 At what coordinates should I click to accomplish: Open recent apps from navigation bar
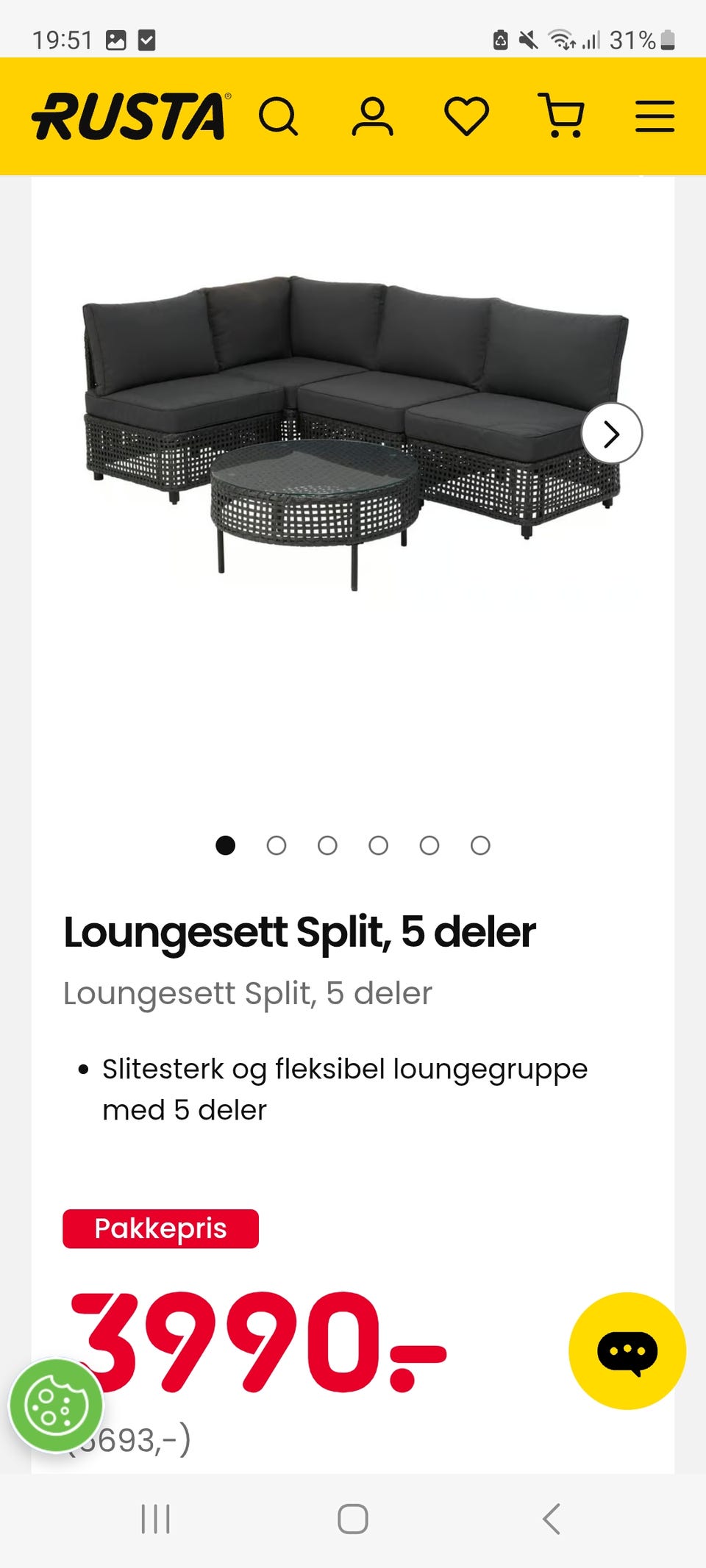155,1519
